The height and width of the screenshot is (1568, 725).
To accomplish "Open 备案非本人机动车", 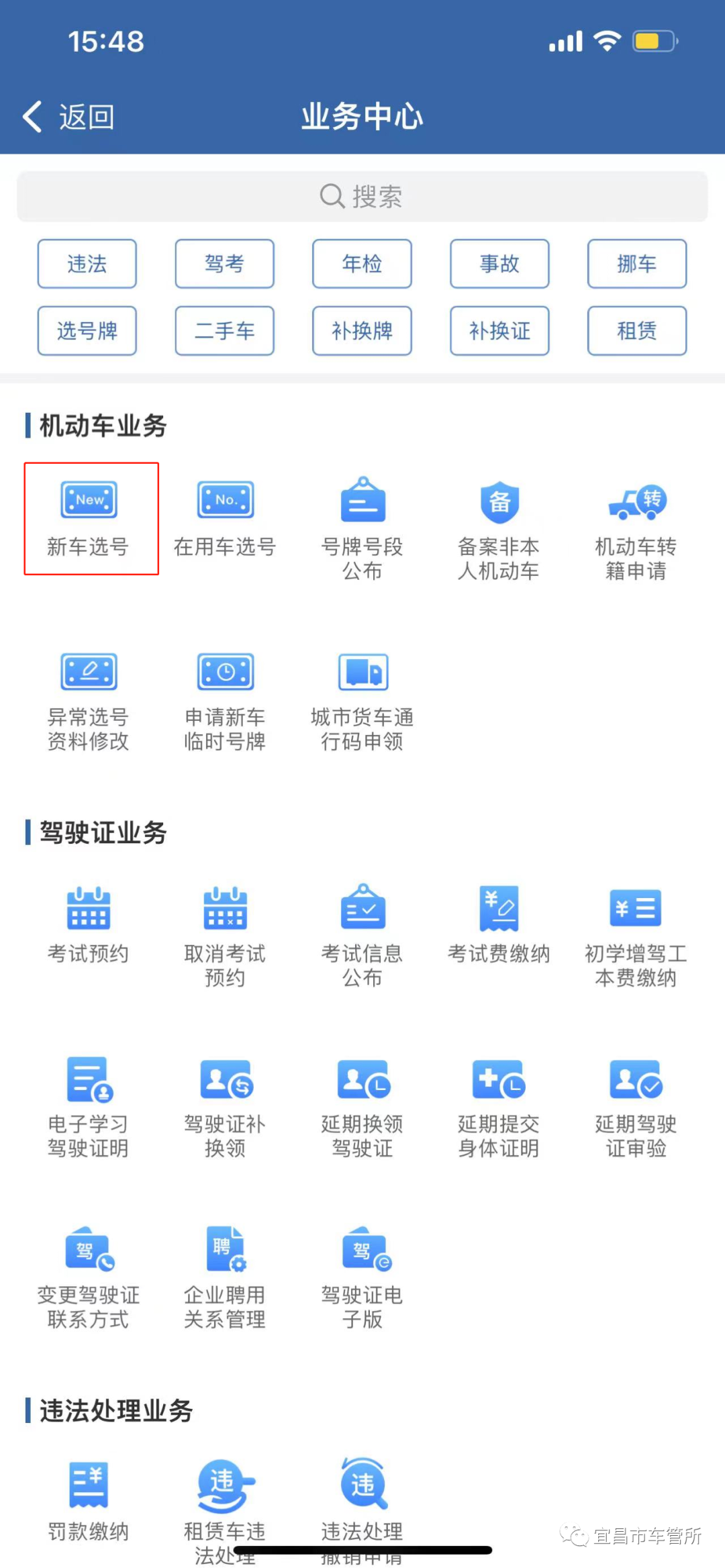I will (x=499, y=527).
